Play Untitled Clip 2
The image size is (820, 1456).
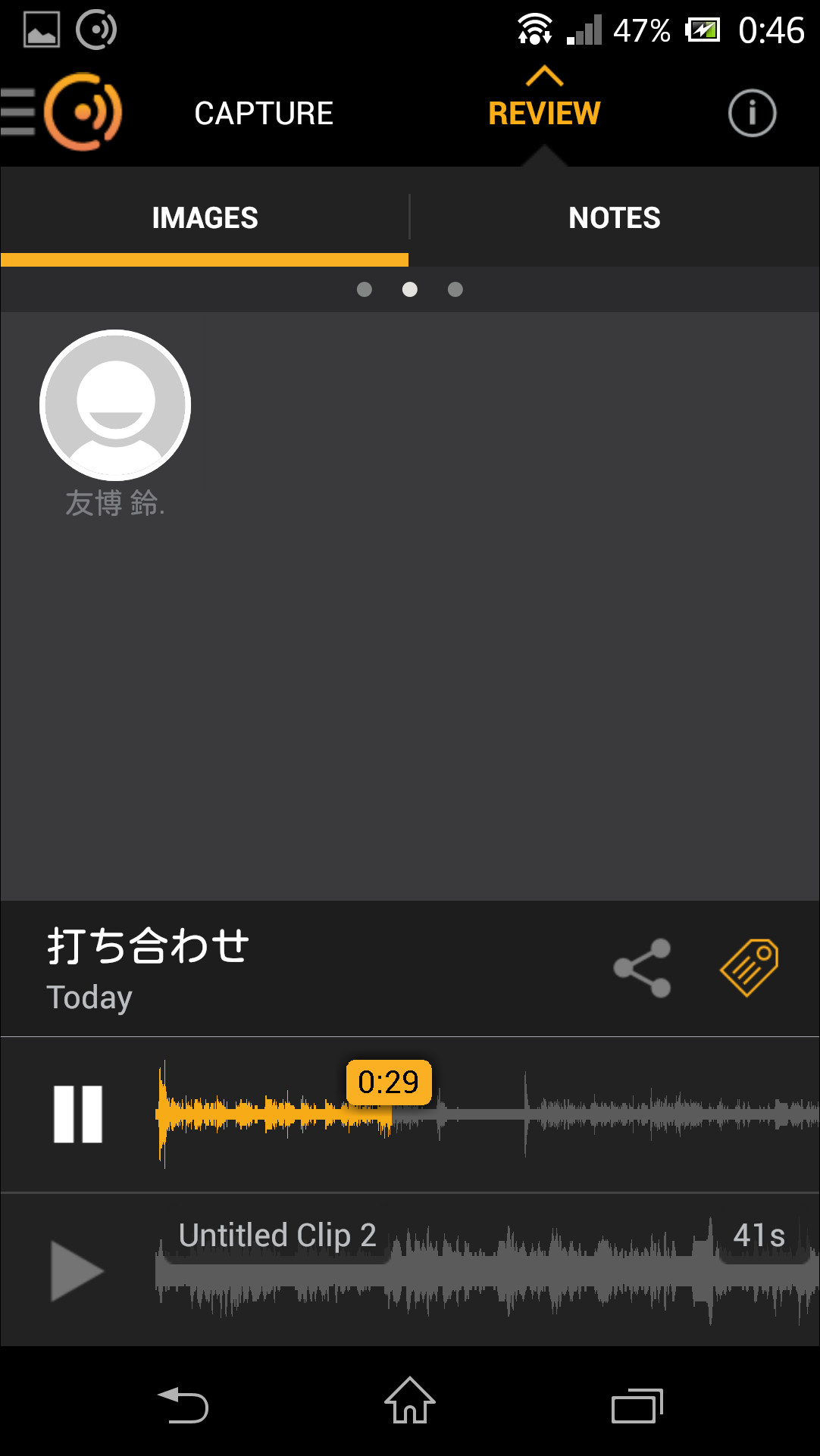[x=76, y=1270]
